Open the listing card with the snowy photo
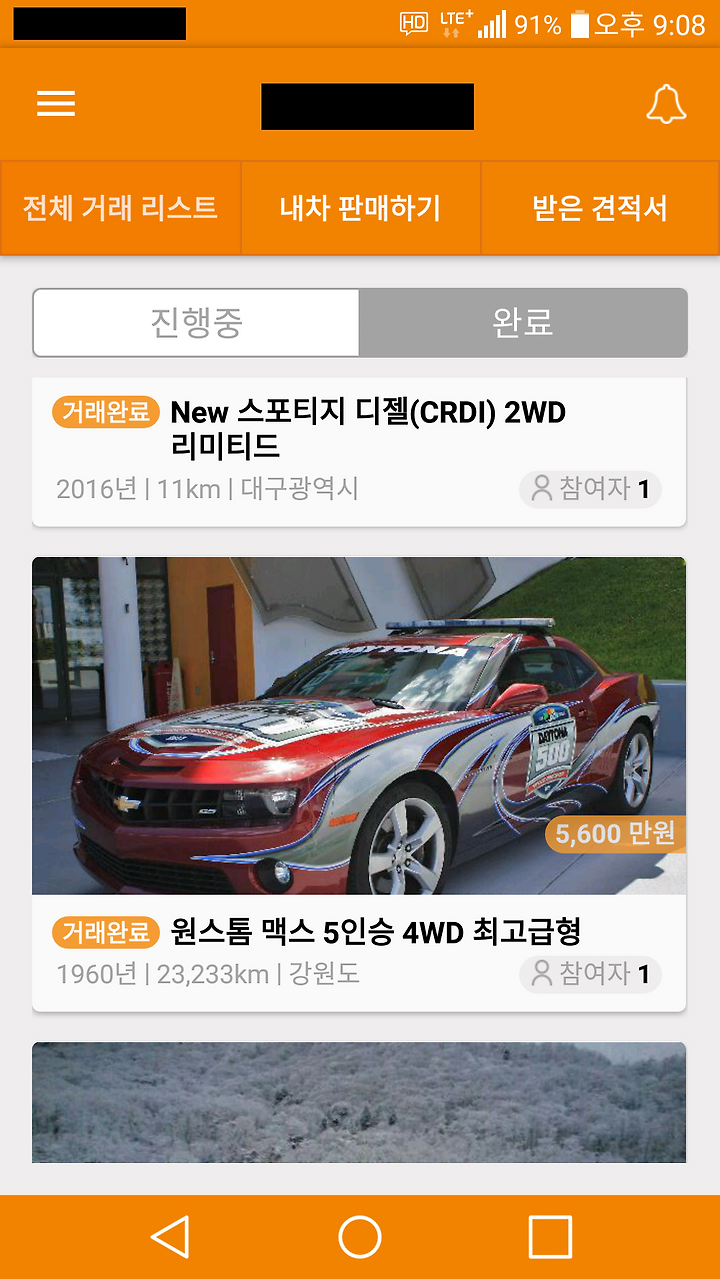The height and width of the screenshot is (1279, 720). tap(359, 1102)
